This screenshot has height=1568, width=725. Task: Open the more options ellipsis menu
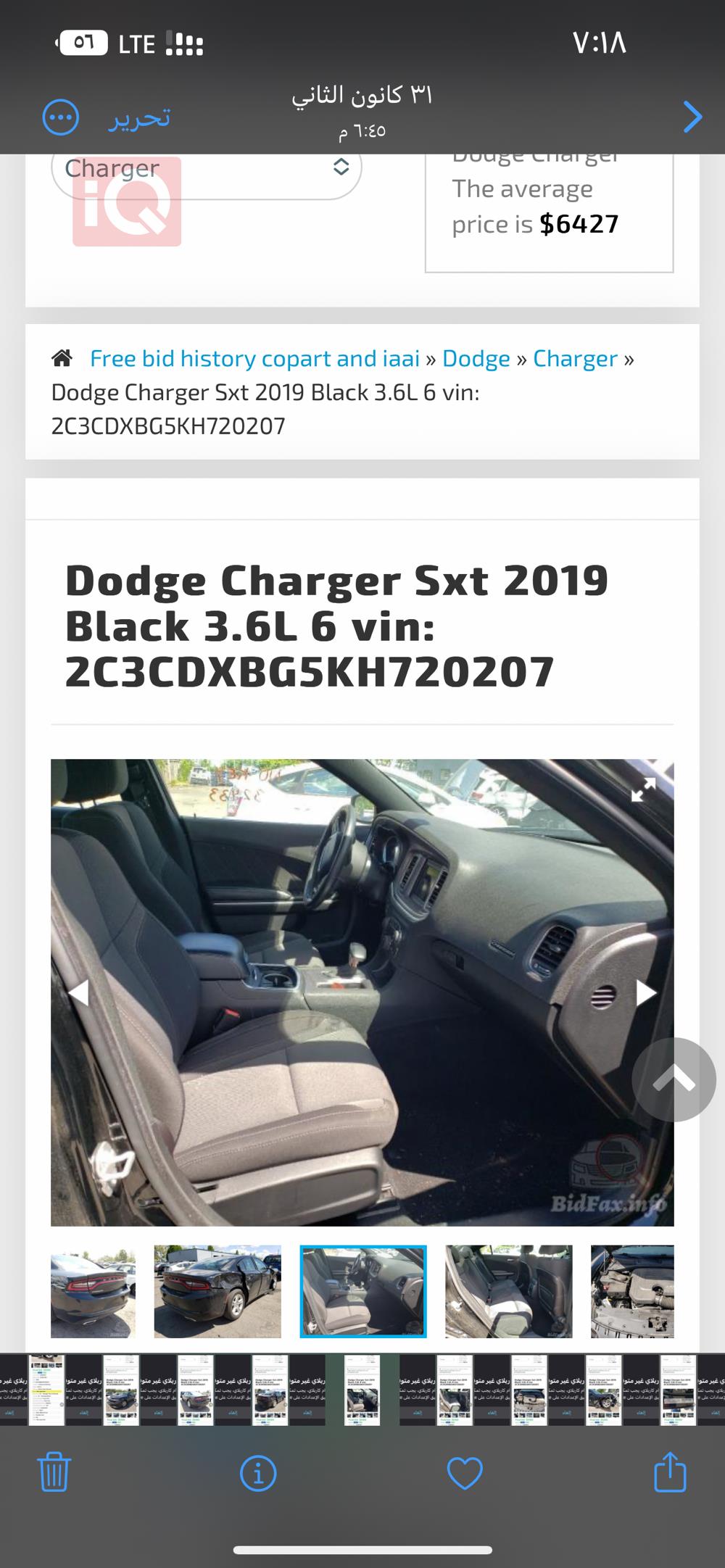tap(61, 117)
